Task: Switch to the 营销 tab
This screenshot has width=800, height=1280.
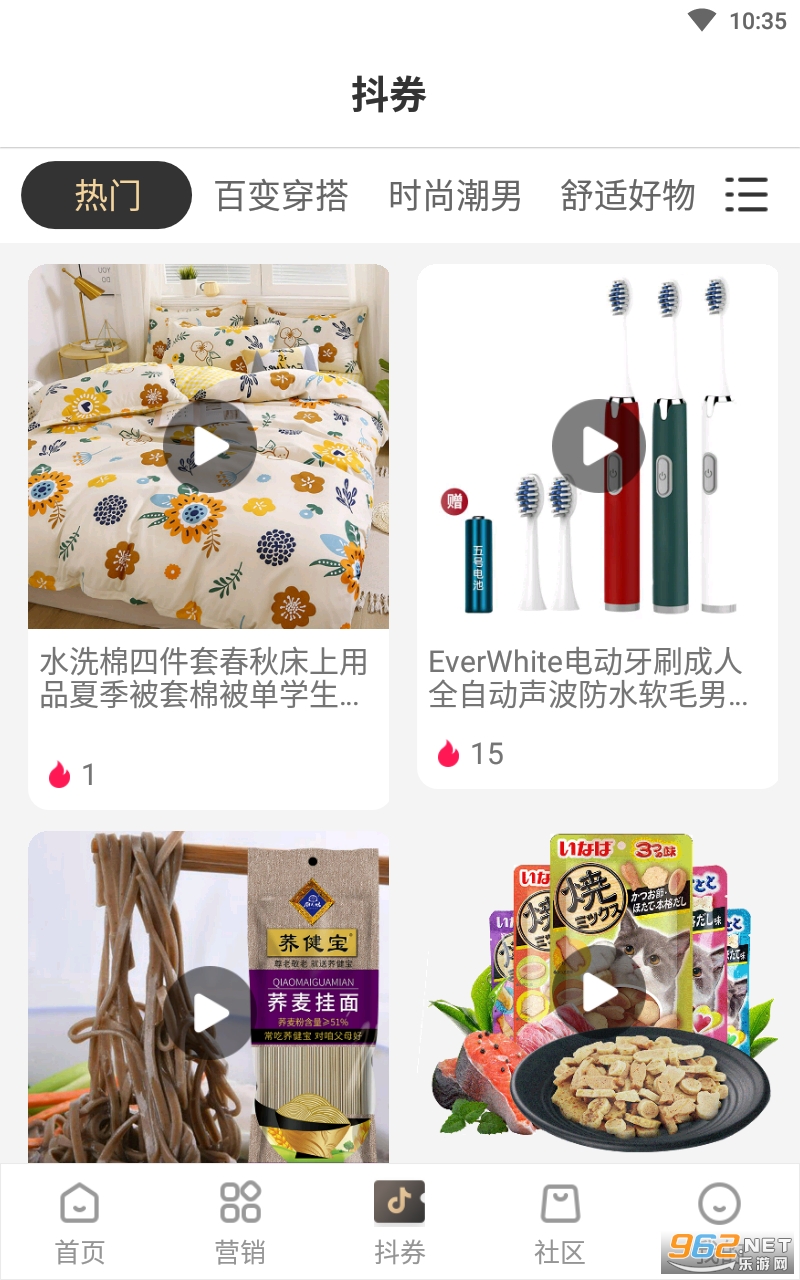Action: pos(240,1222)
